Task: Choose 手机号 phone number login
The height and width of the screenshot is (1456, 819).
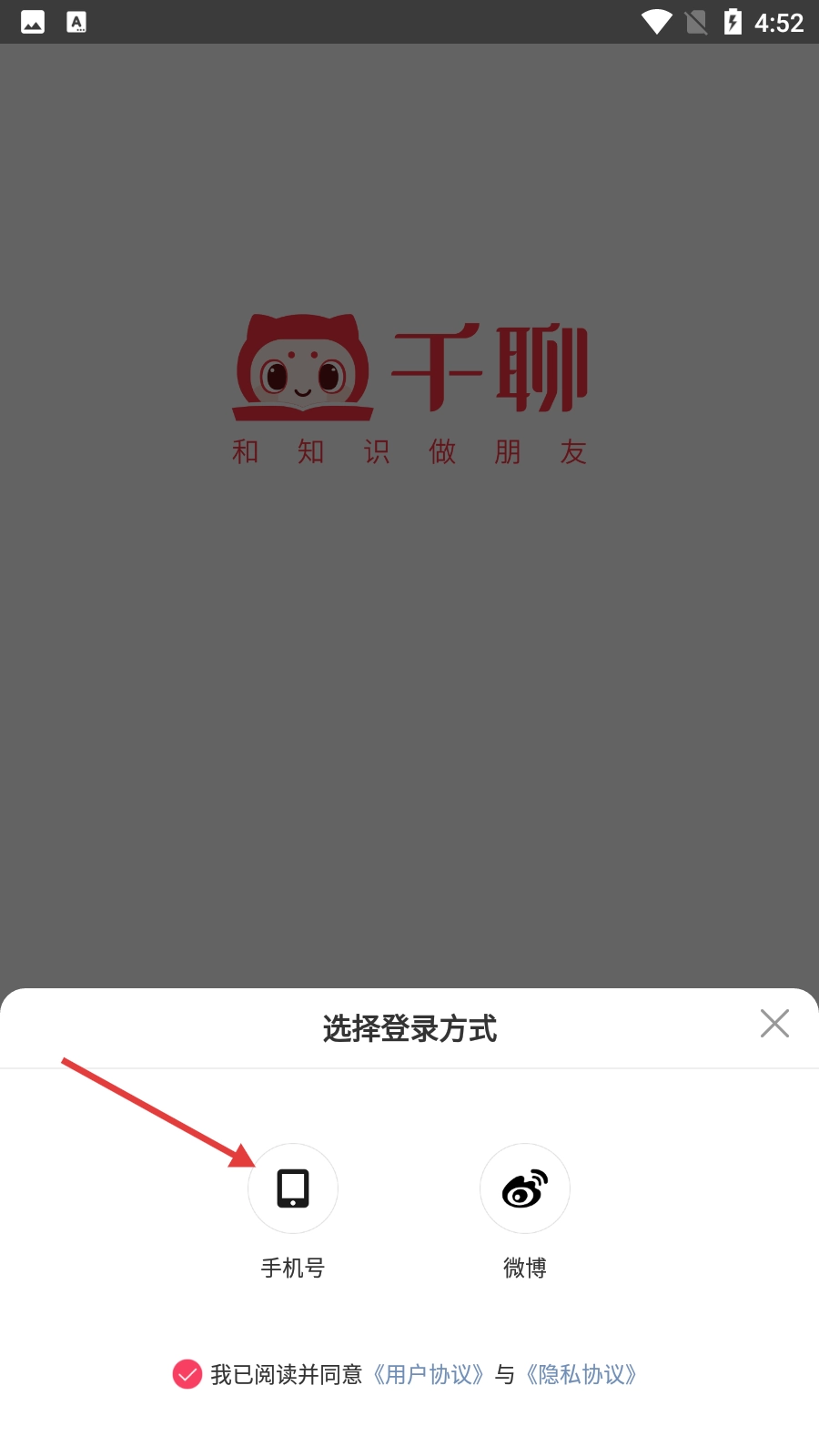Action: pos(292,1188)
